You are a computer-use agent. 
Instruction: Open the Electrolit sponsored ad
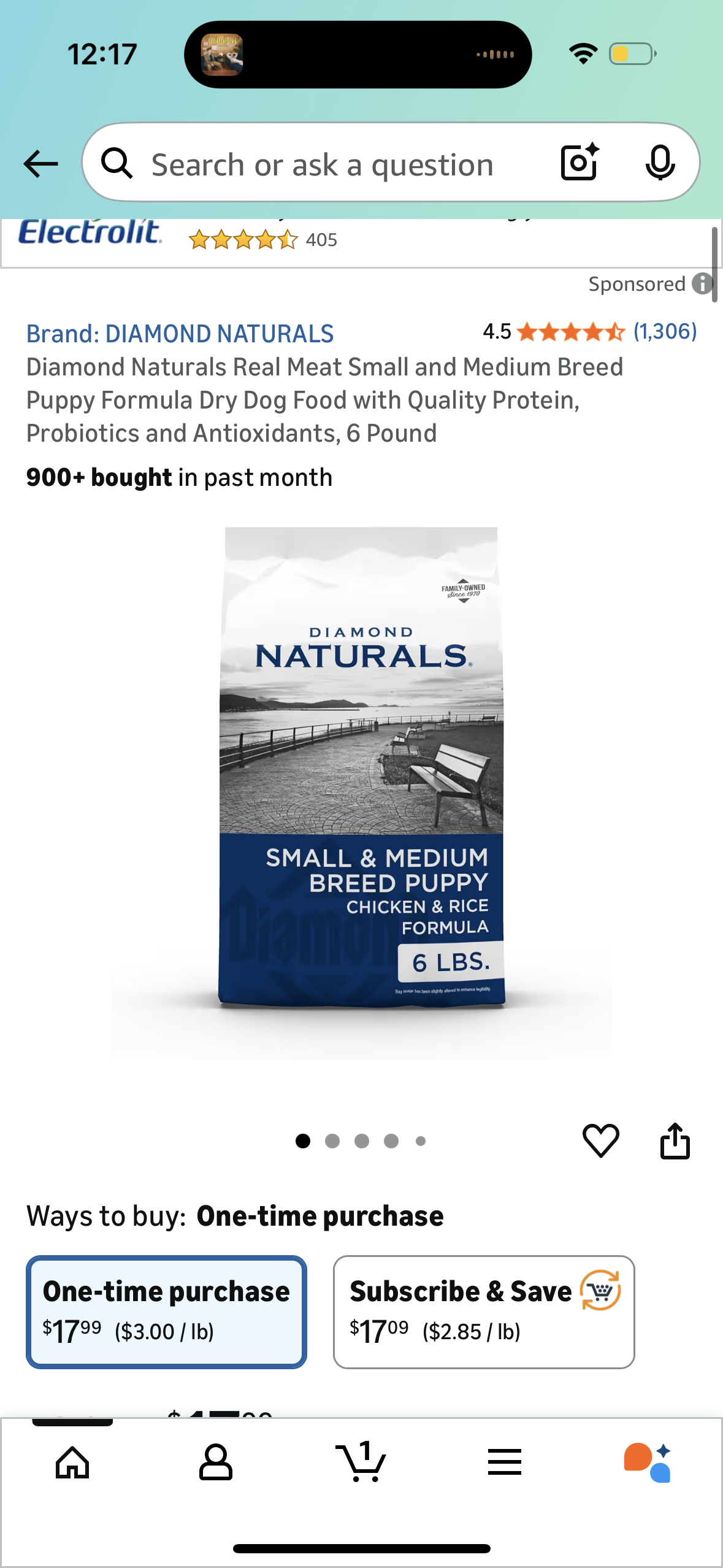pyautogui.click(x=91, y=234)
